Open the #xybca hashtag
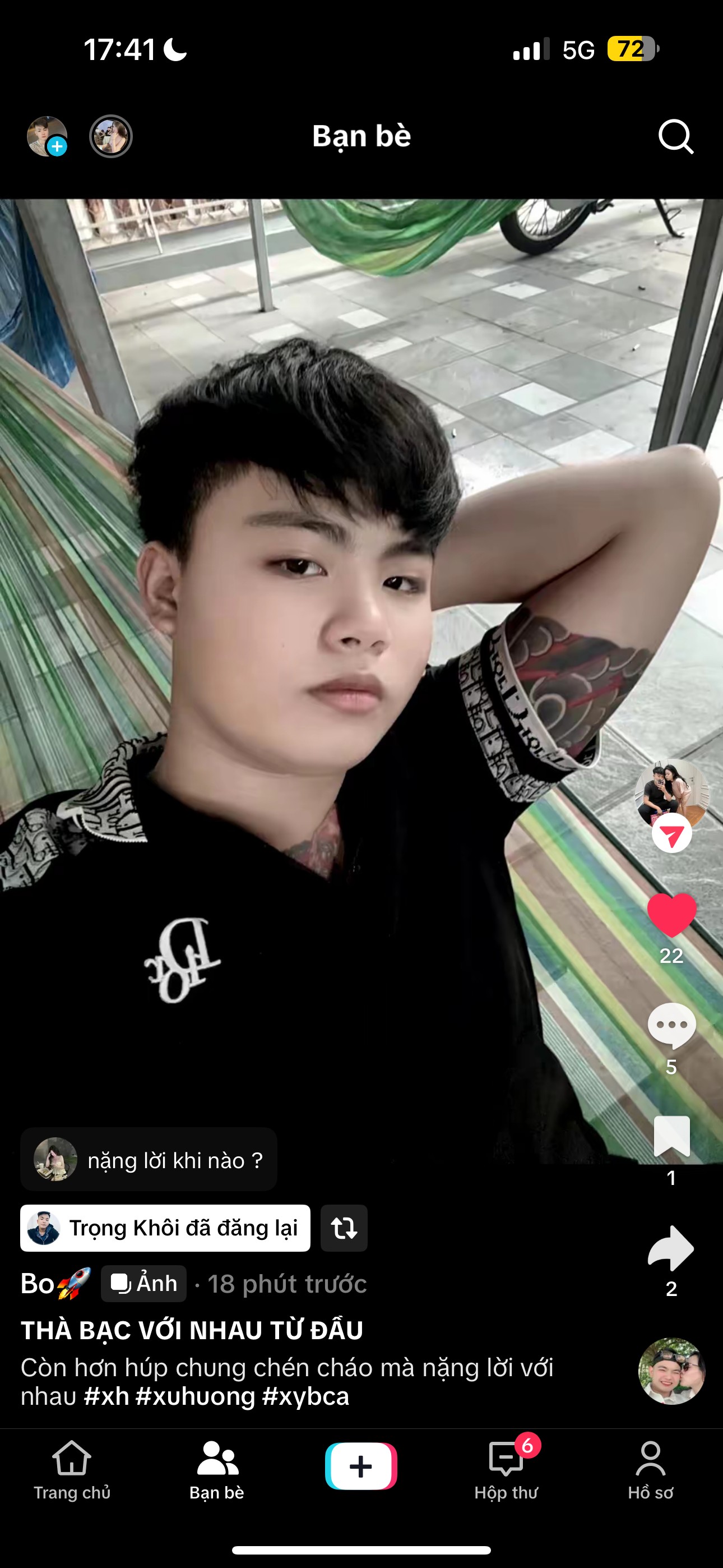The width and height of the screenshot is (723, 1568). click(305, 1397)
